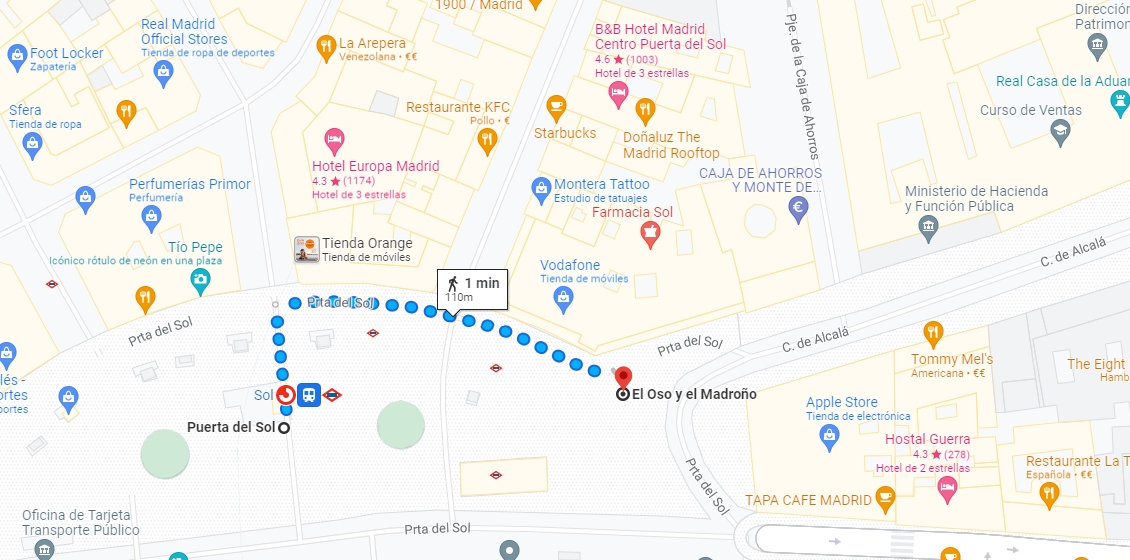Open Hotel Europa Madrid marker

point(334,139)
